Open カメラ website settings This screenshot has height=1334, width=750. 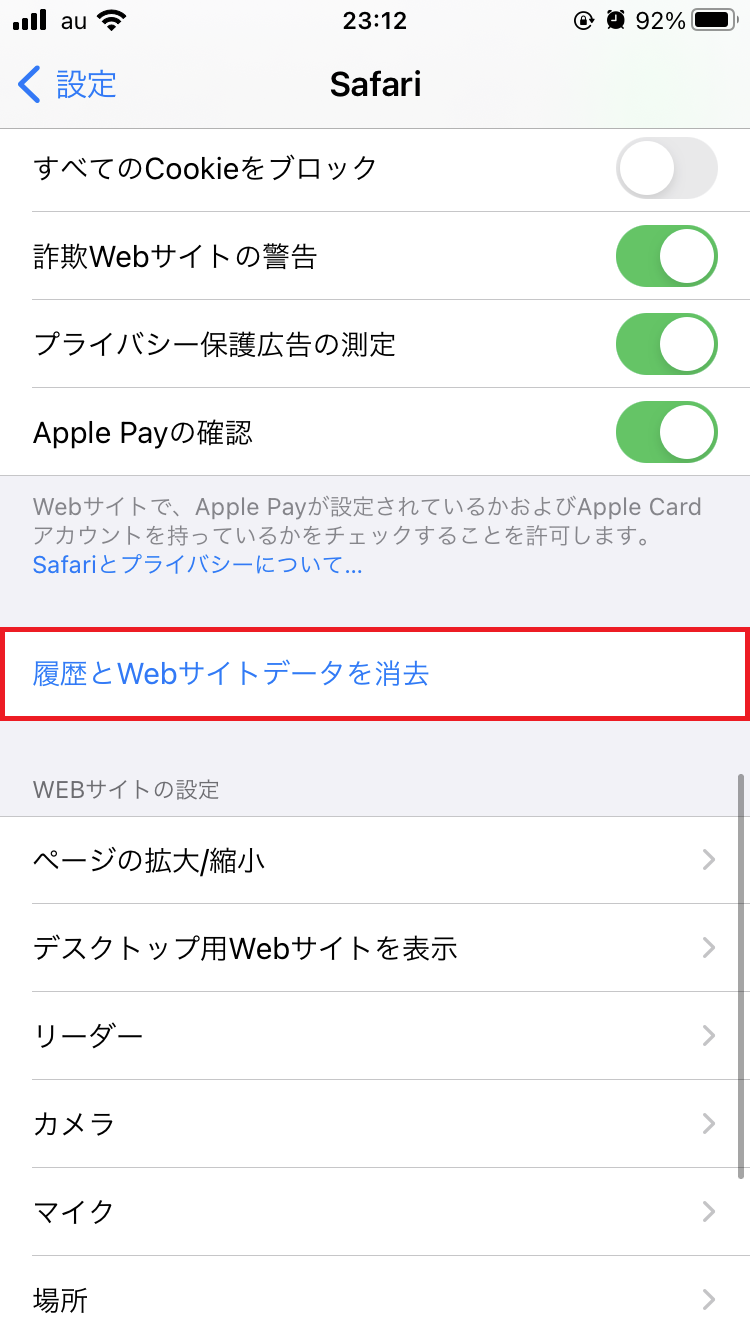(x=375, y=1124)
